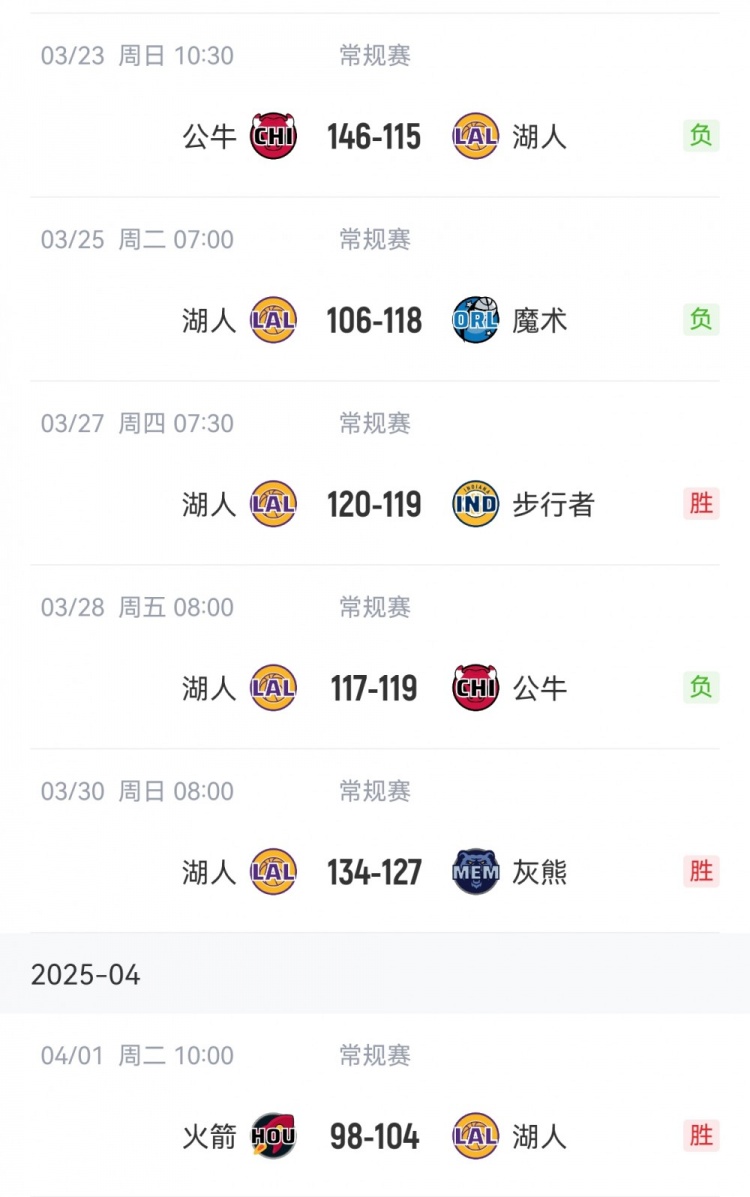Open the Lakers vs Grizzlies 134-127 game

coord(374,872)
